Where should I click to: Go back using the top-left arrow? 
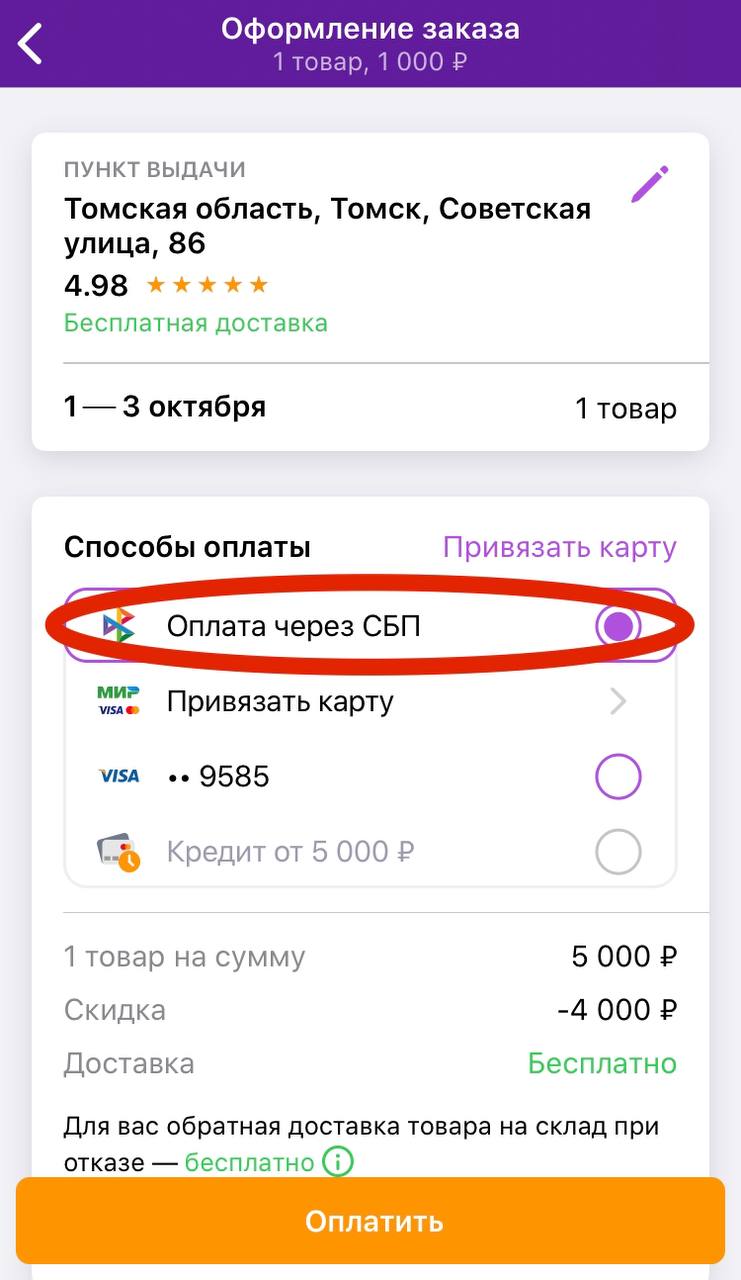[x=31, y=44]
